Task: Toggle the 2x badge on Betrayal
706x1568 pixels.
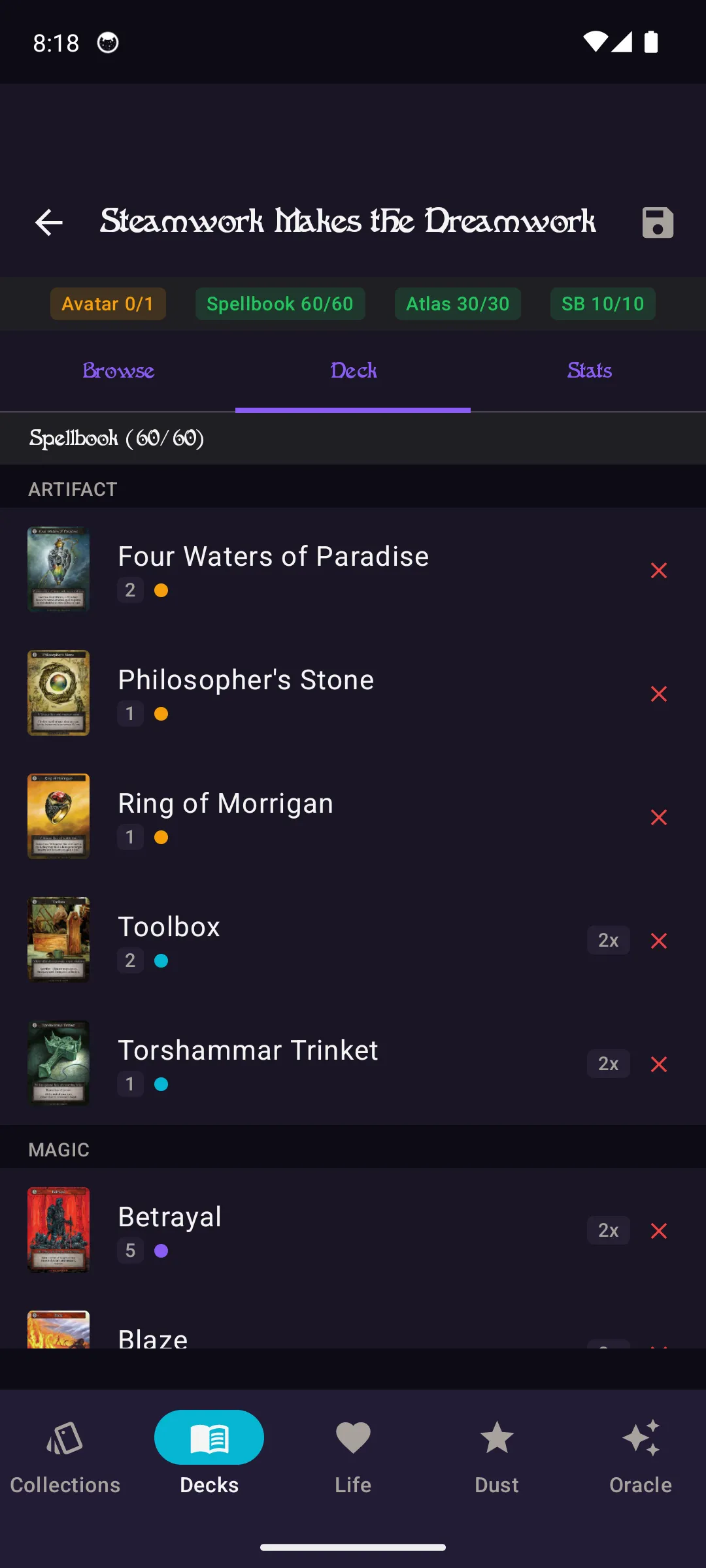Action: tap(608, 1230)
